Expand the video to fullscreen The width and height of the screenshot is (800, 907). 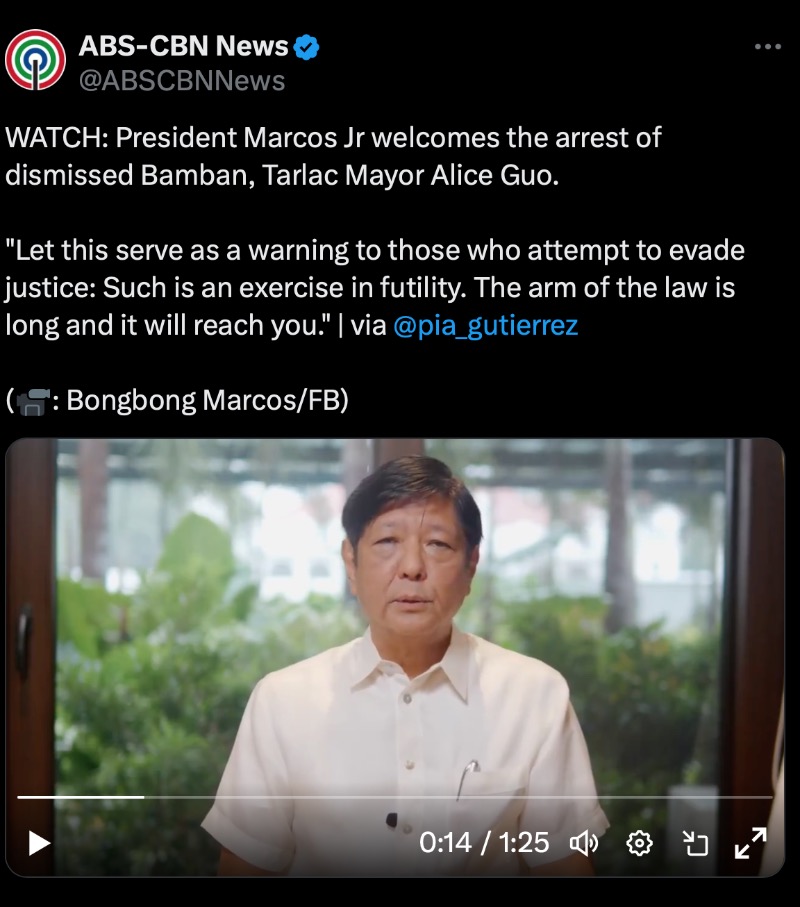point(750,843)
